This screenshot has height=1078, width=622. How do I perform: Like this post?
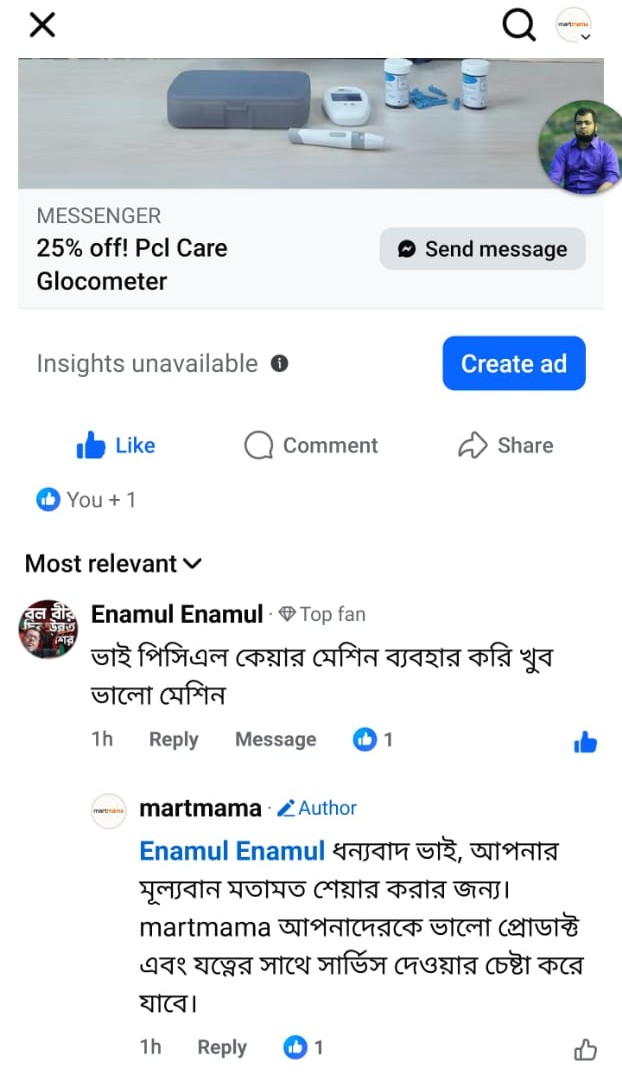(x=116, y=446)
